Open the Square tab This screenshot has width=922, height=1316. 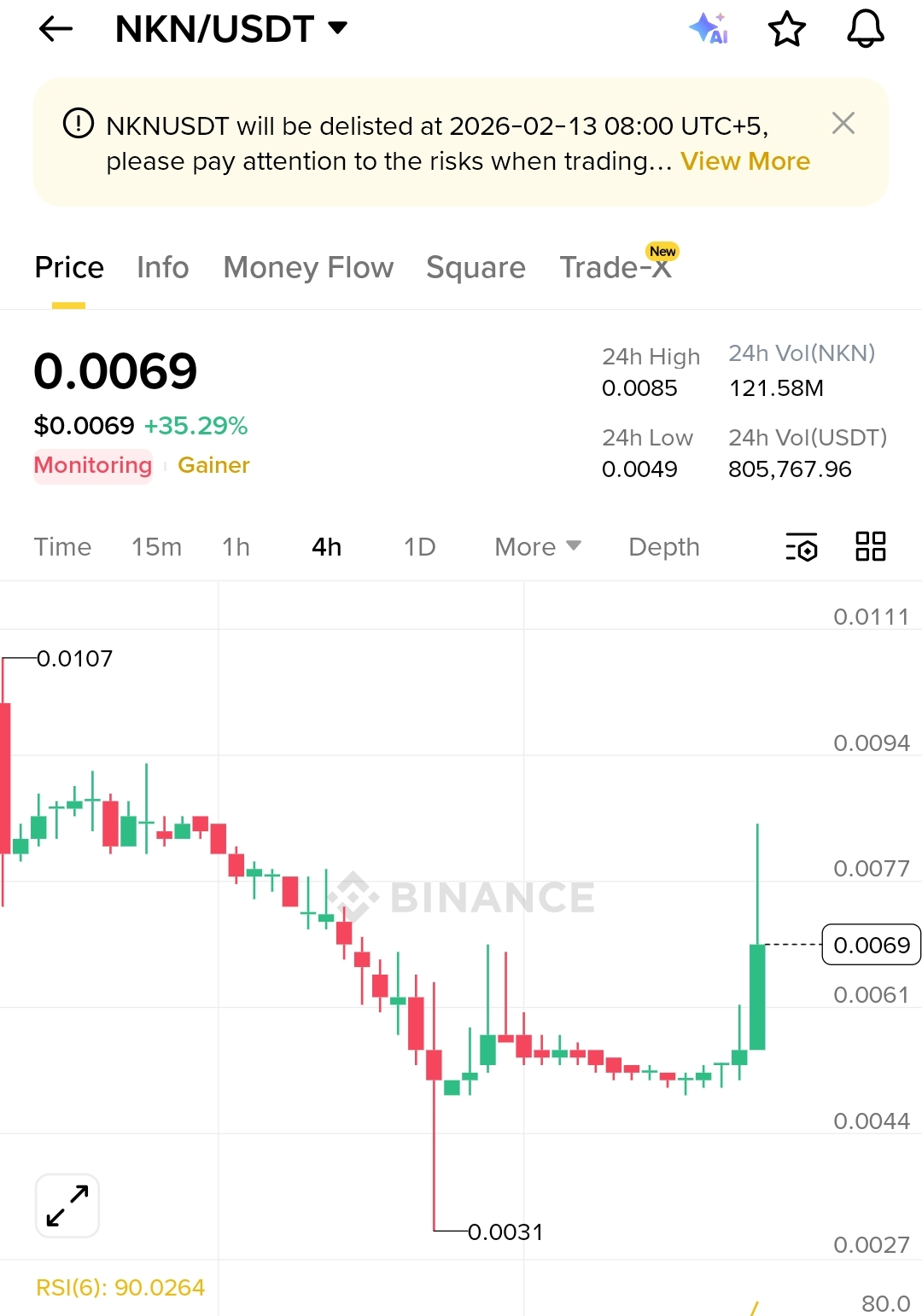point(476,268)
